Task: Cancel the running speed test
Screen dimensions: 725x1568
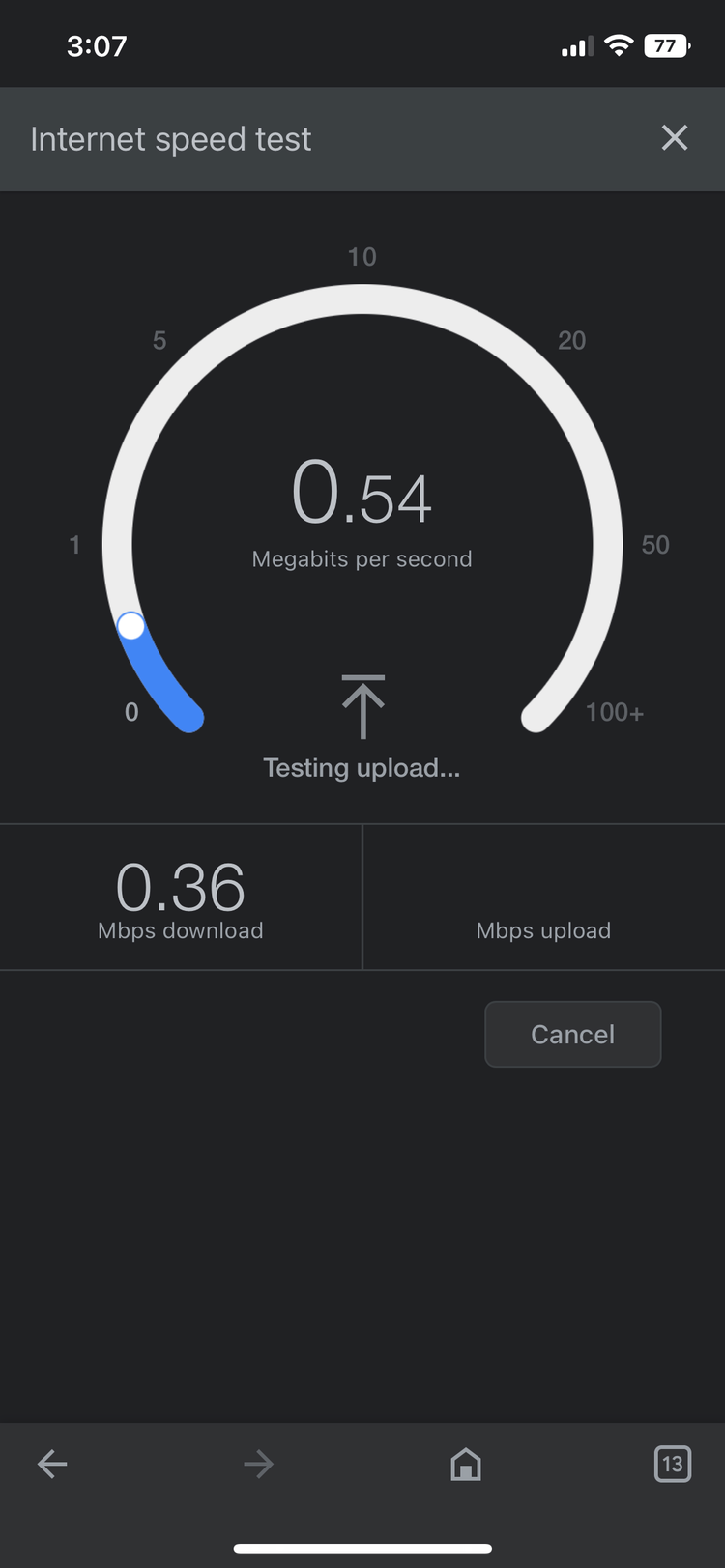Action: [x=572, y=1034]
